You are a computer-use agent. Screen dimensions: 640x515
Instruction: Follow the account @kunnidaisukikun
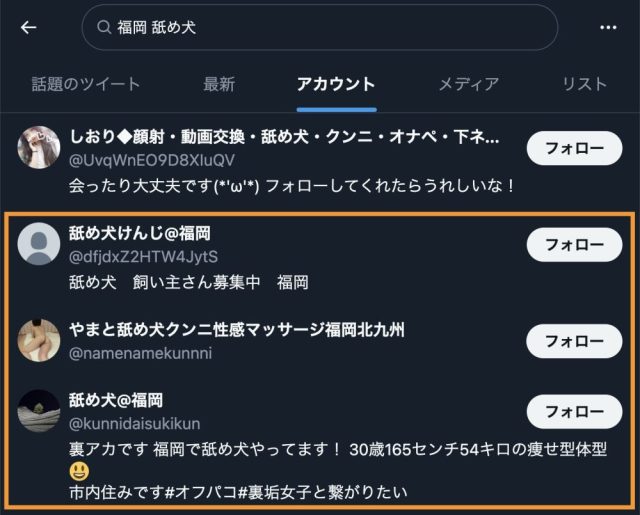coord(574,411)
